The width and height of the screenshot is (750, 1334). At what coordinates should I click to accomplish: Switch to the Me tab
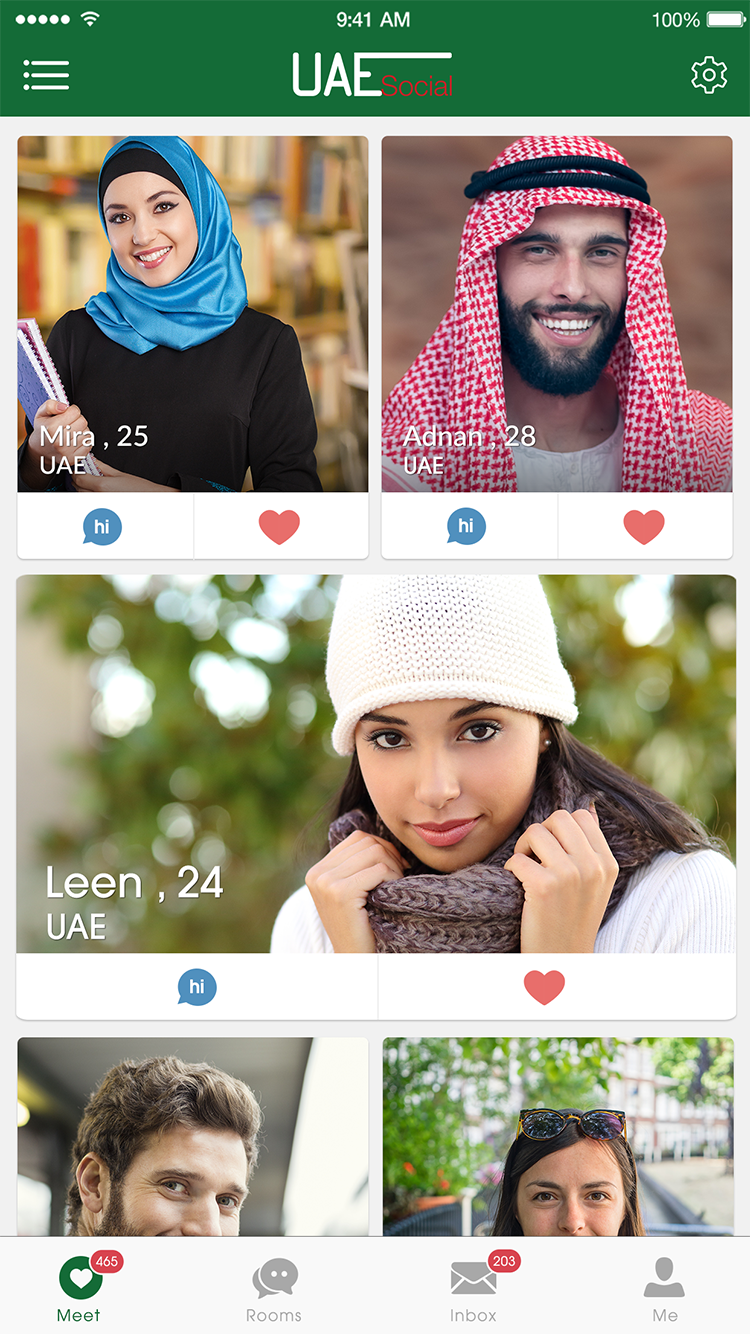pos(665,1288)
